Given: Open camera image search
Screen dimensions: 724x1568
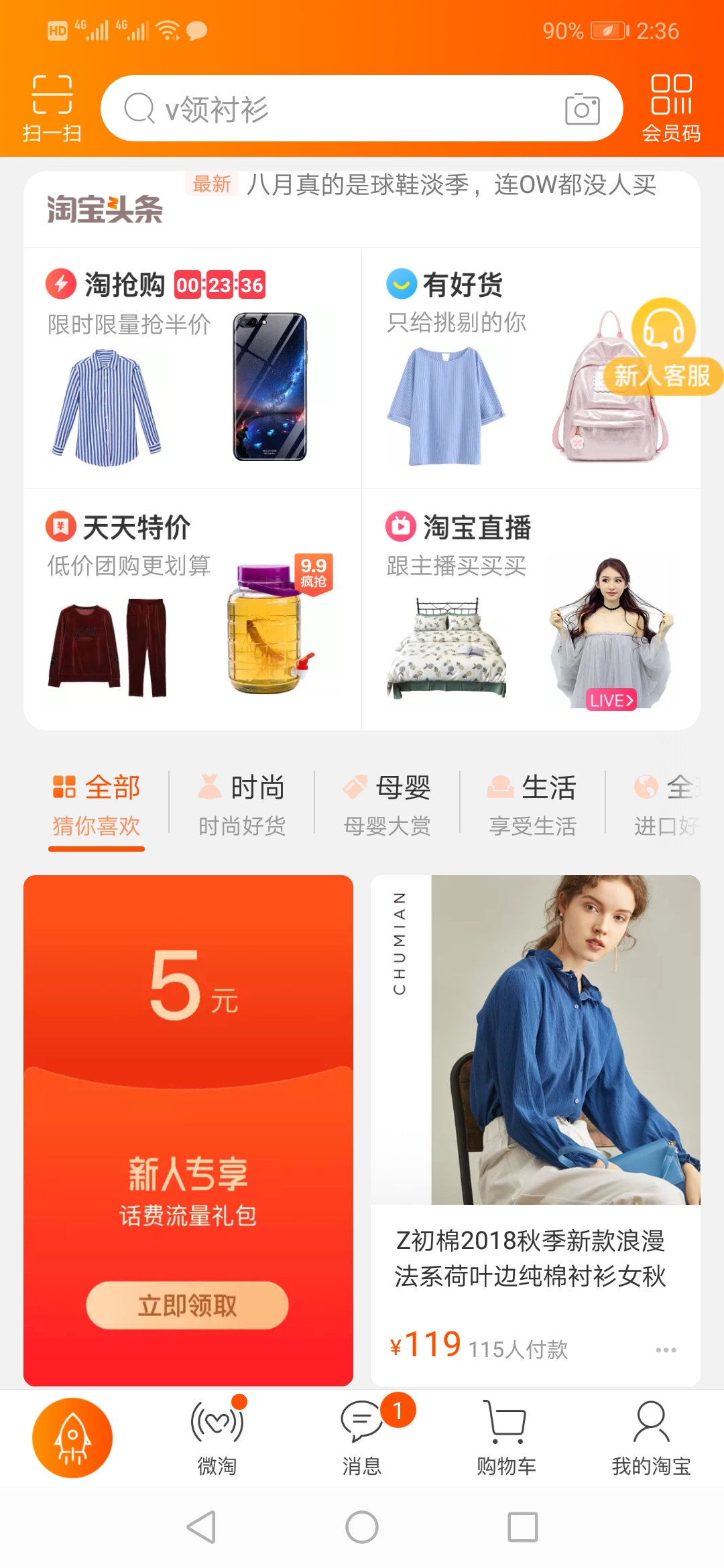Looking at the screenshot, I should click(582, 109).
